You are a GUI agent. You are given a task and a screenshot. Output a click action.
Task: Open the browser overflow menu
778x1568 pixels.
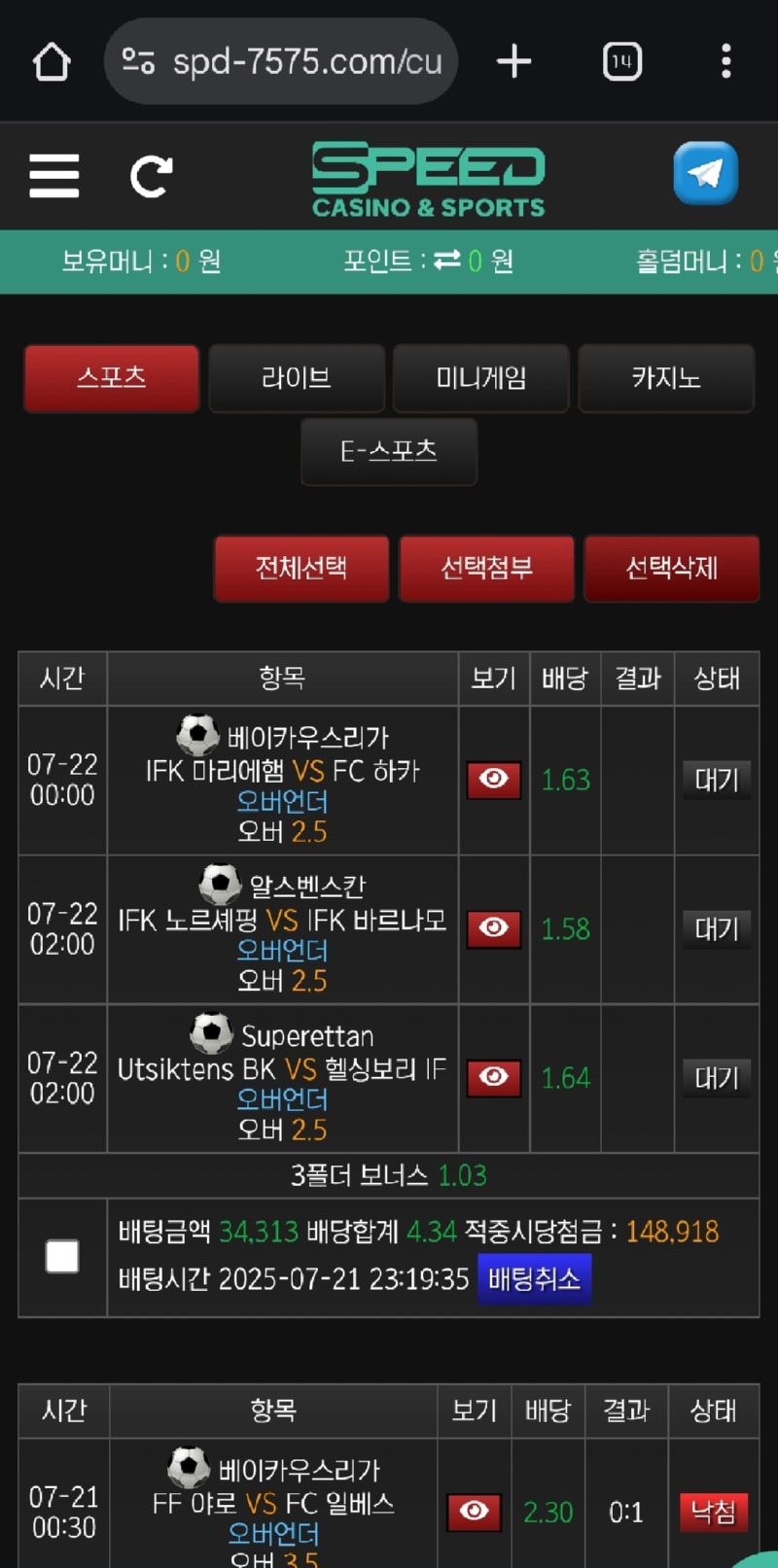(725, 62)
